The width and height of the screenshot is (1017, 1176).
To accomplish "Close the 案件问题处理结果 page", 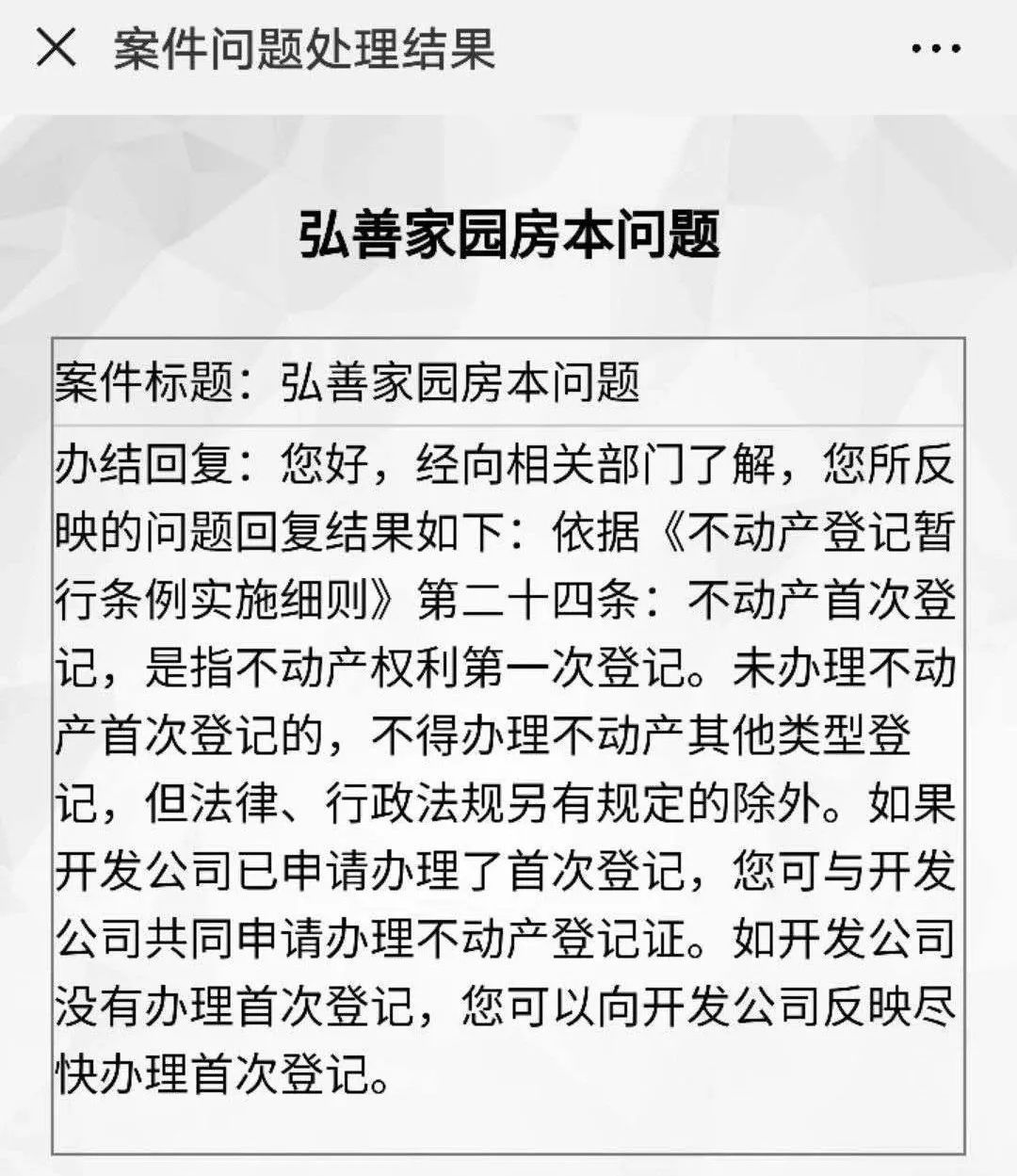I will 56,48.
